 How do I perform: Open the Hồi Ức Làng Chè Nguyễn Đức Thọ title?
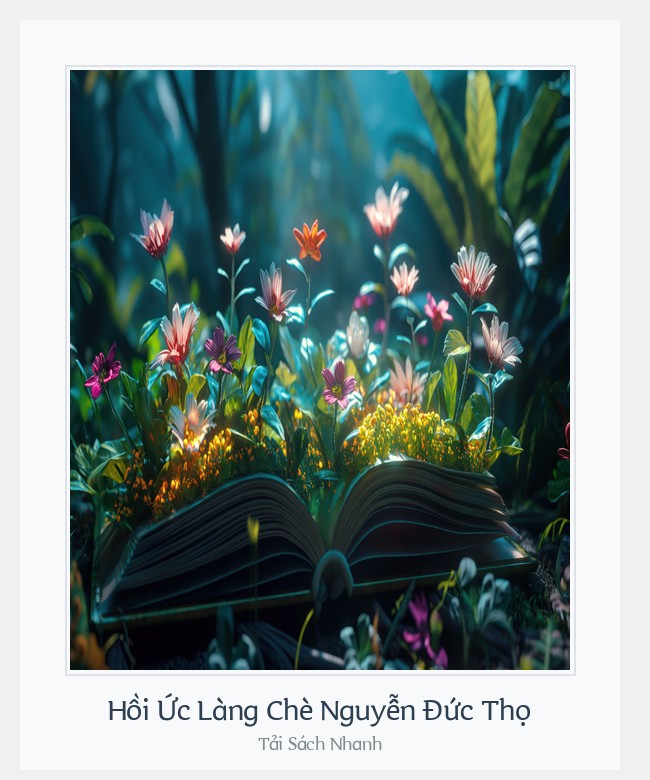coord(319,710)
